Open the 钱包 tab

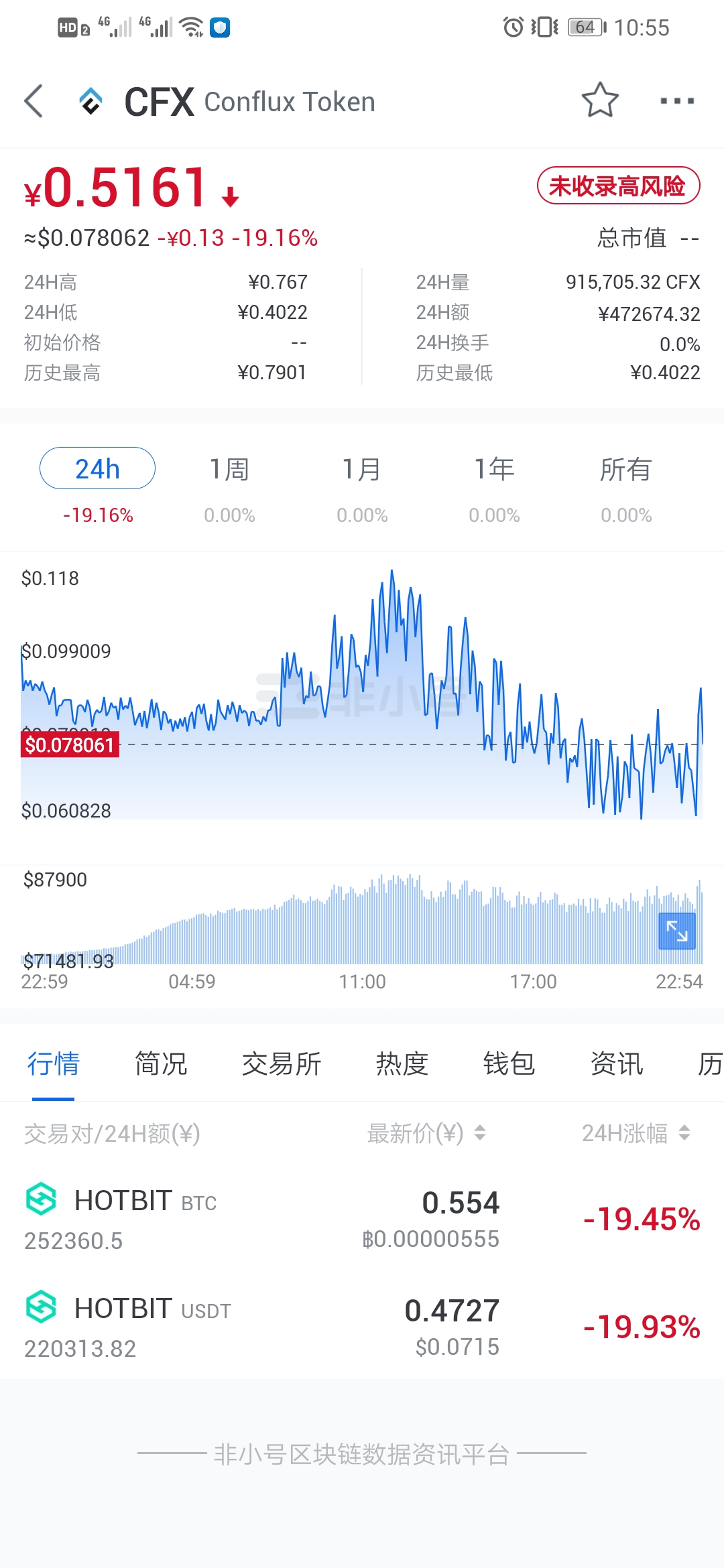[509, 1063]
